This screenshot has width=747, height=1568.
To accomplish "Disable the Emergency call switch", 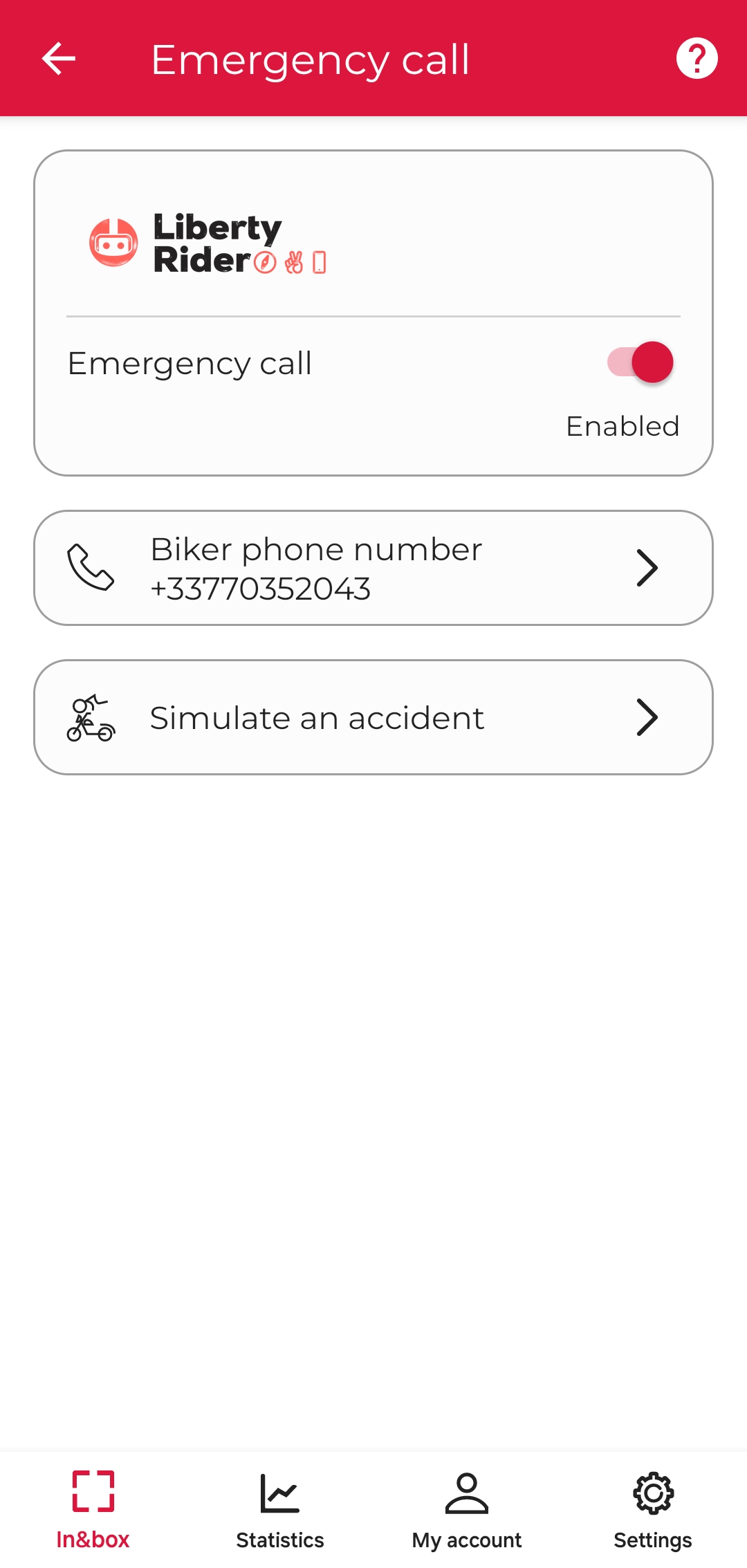I will pyautogui.click(x=640, y=362).
